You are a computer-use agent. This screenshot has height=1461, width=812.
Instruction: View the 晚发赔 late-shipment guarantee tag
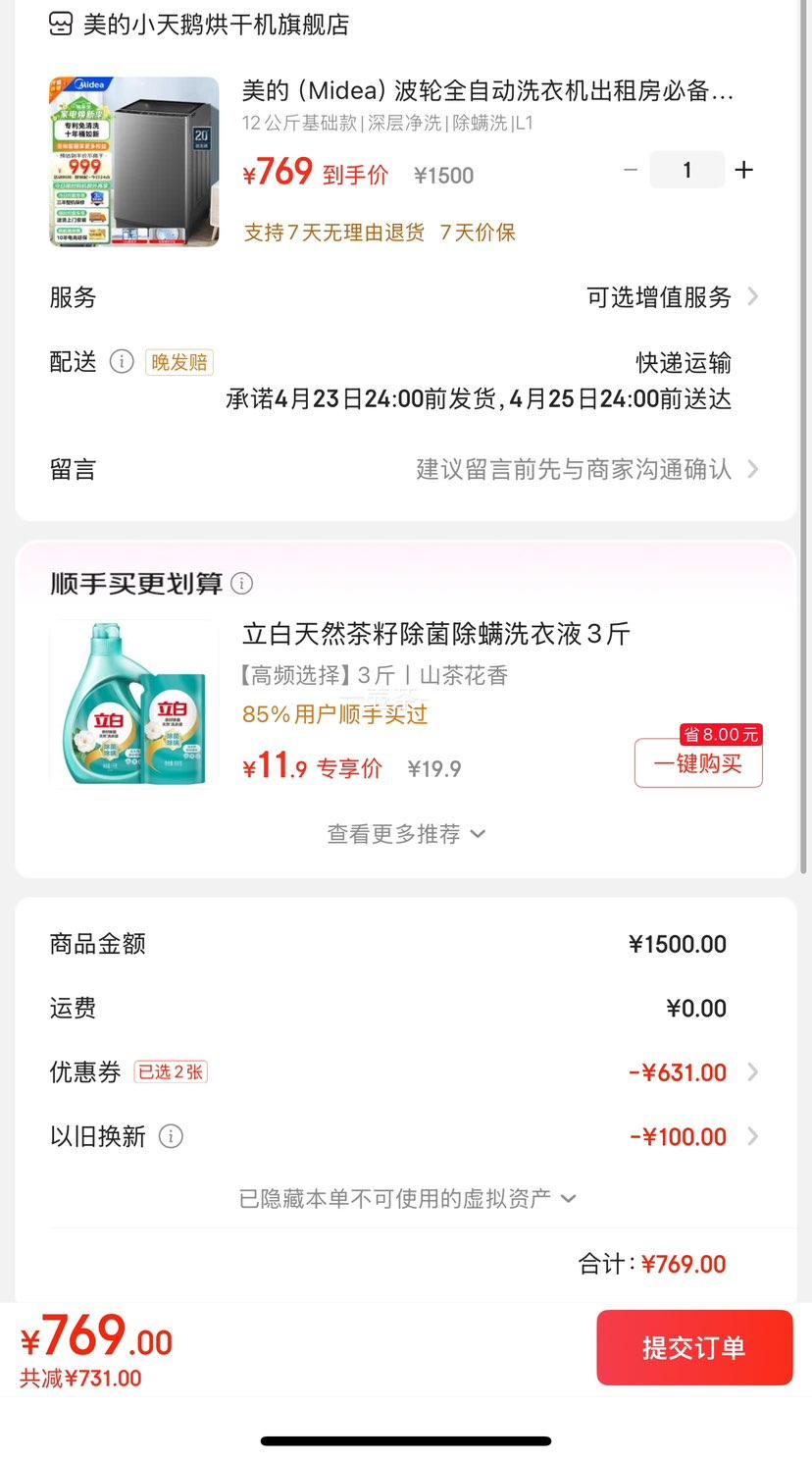[x=178, y=362]
